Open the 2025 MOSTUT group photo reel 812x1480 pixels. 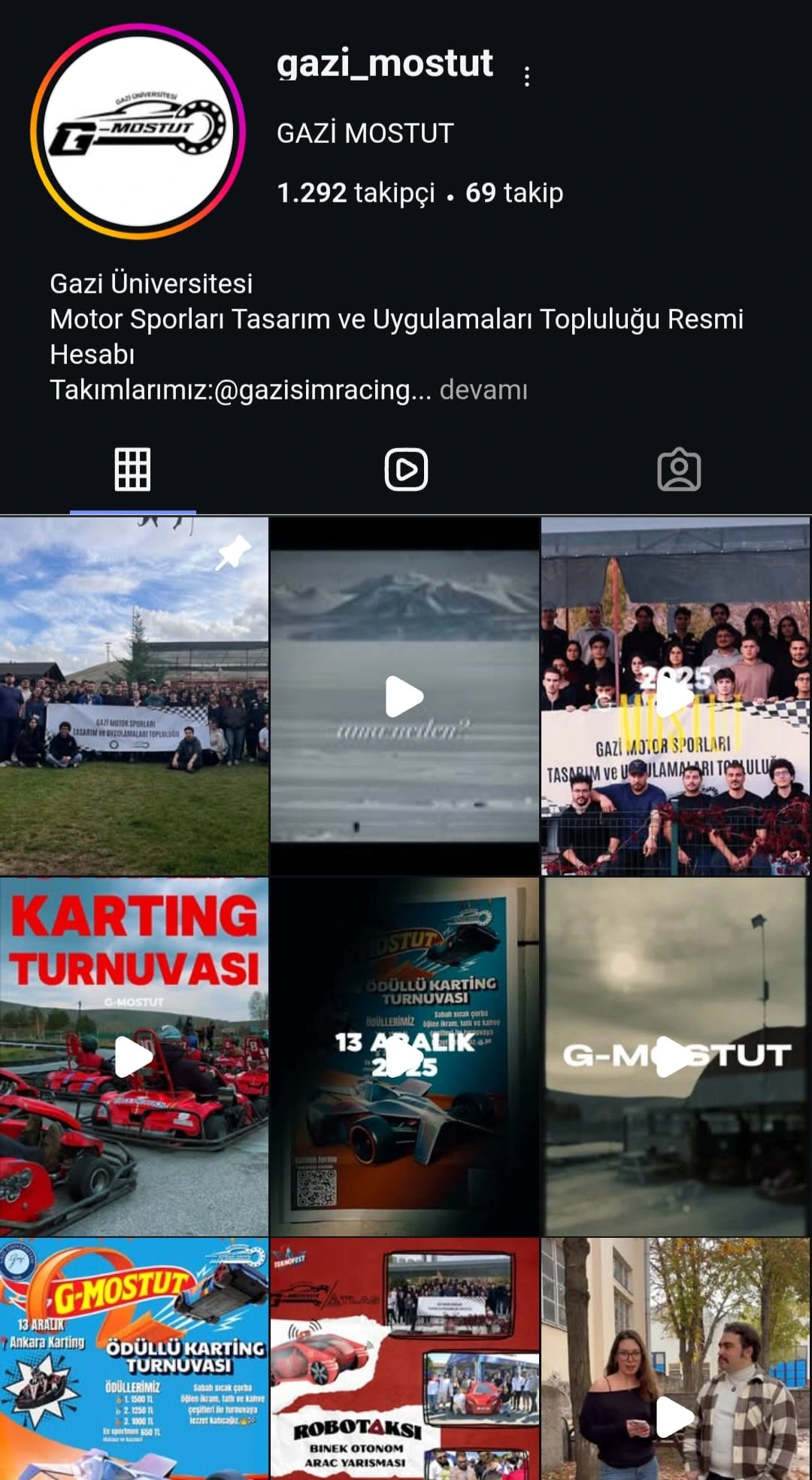[x=675, y=696]
